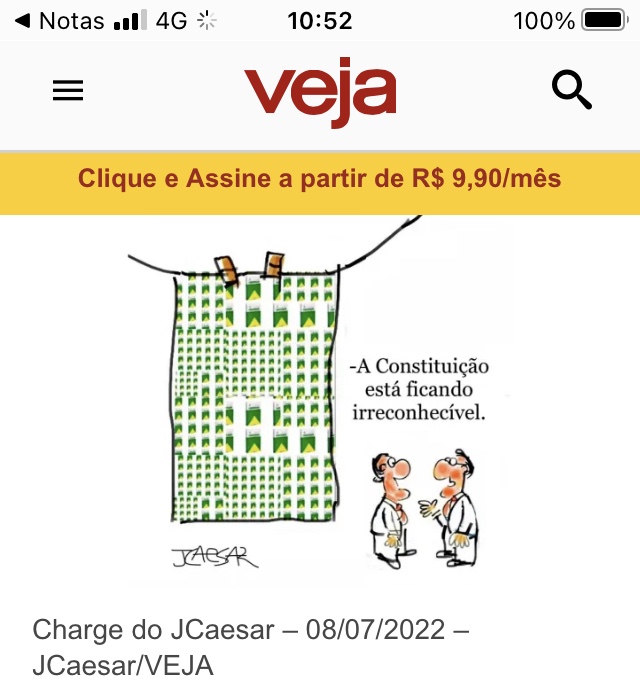Open the JCaesar cartoon image
This screenshot has width=640, height=699.
tap(320, 400)
